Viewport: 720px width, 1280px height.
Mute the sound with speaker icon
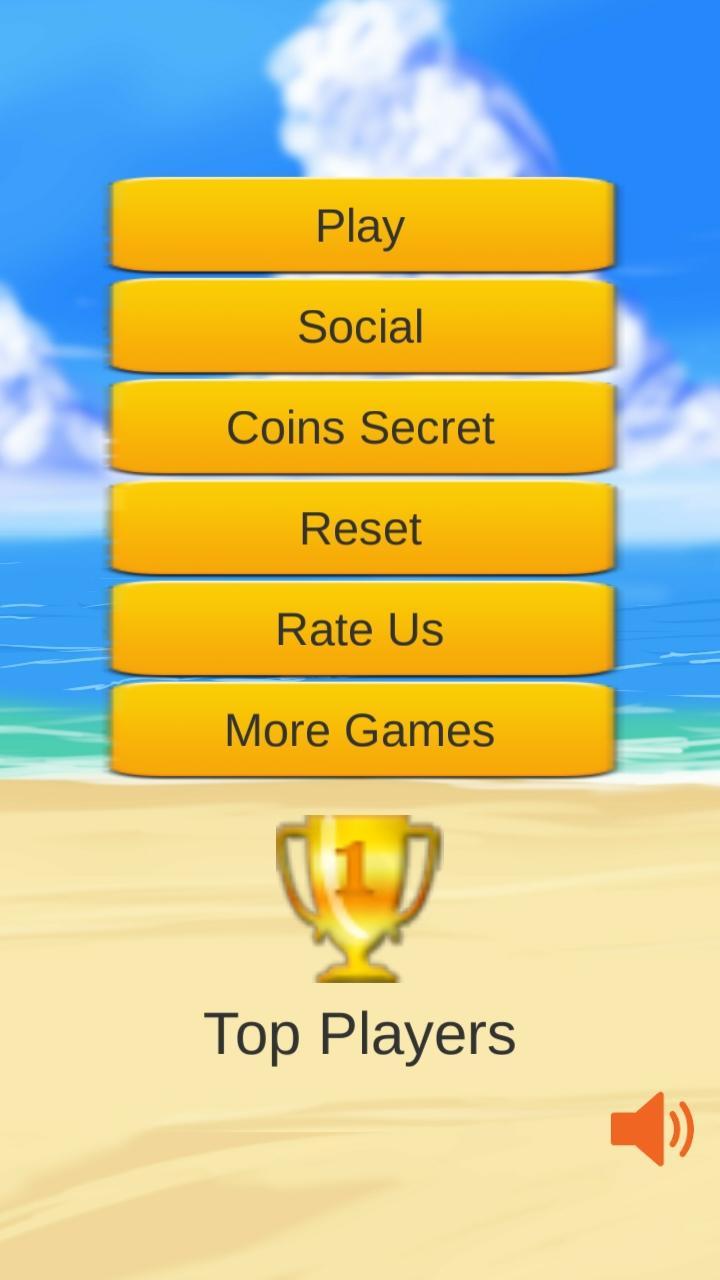click(x=651, y=1128)
